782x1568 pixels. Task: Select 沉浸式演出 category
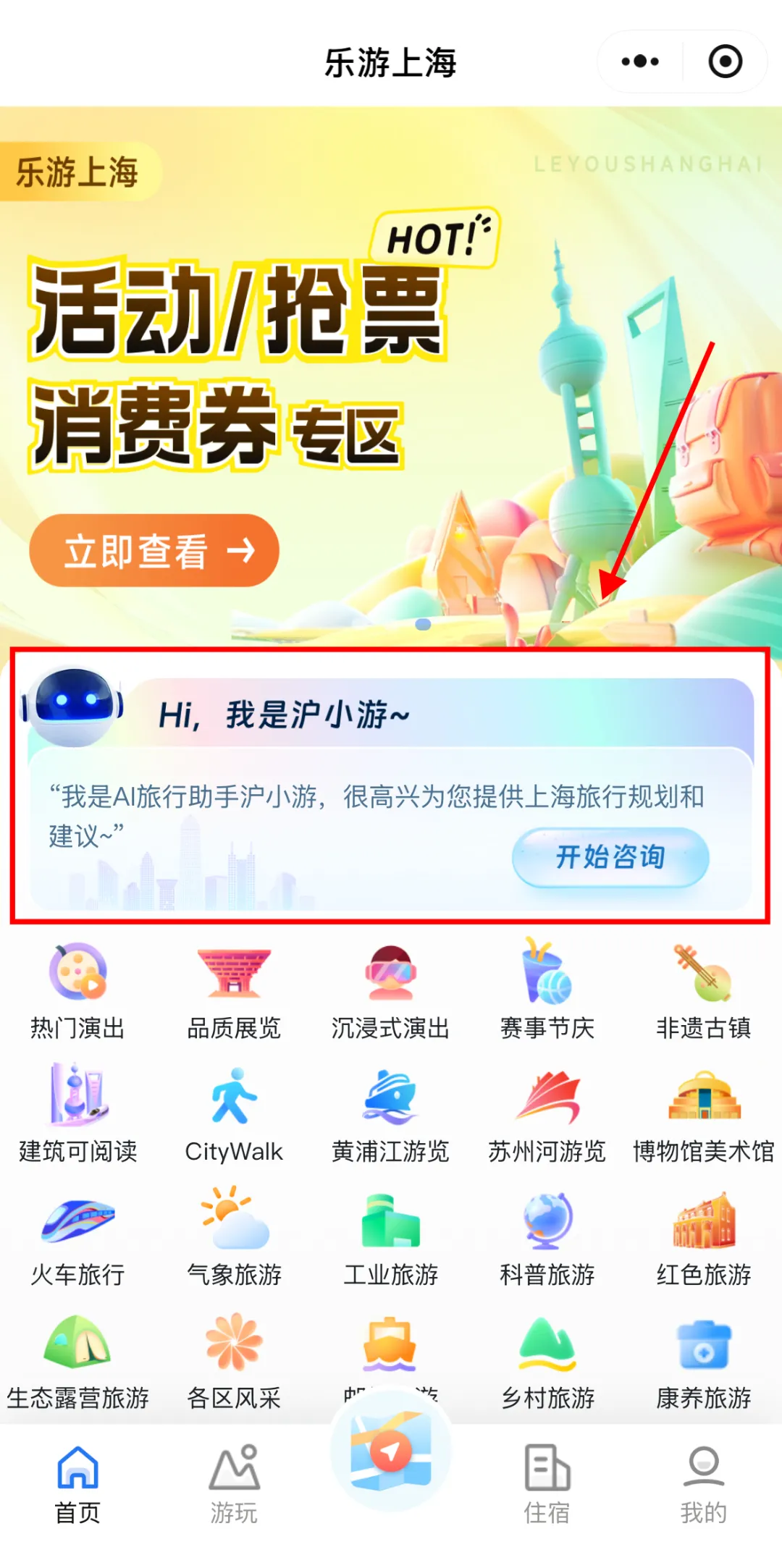pyautogui.click(x=390, y=990)
